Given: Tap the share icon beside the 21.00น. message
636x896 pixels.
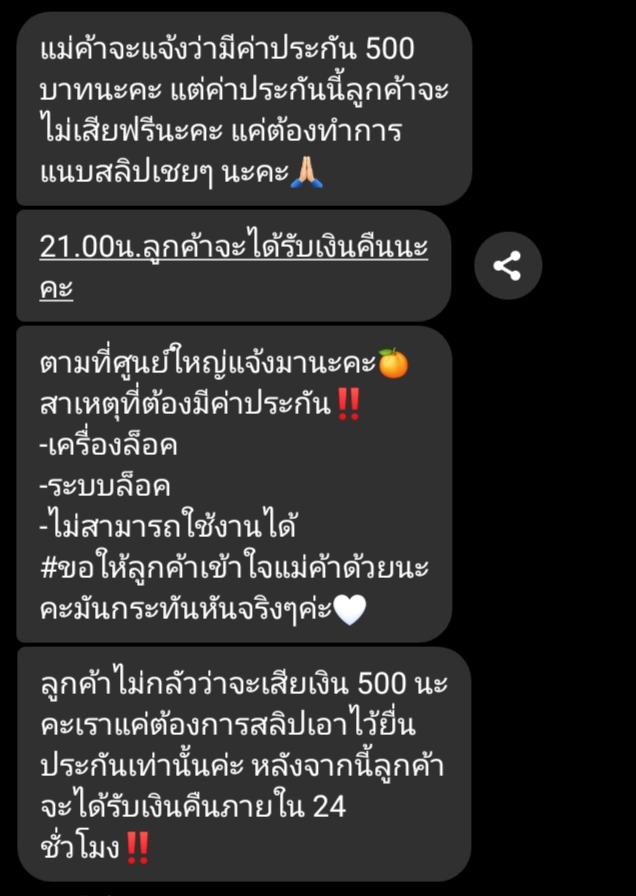Looking at the screenshot, I should [507, 266].
